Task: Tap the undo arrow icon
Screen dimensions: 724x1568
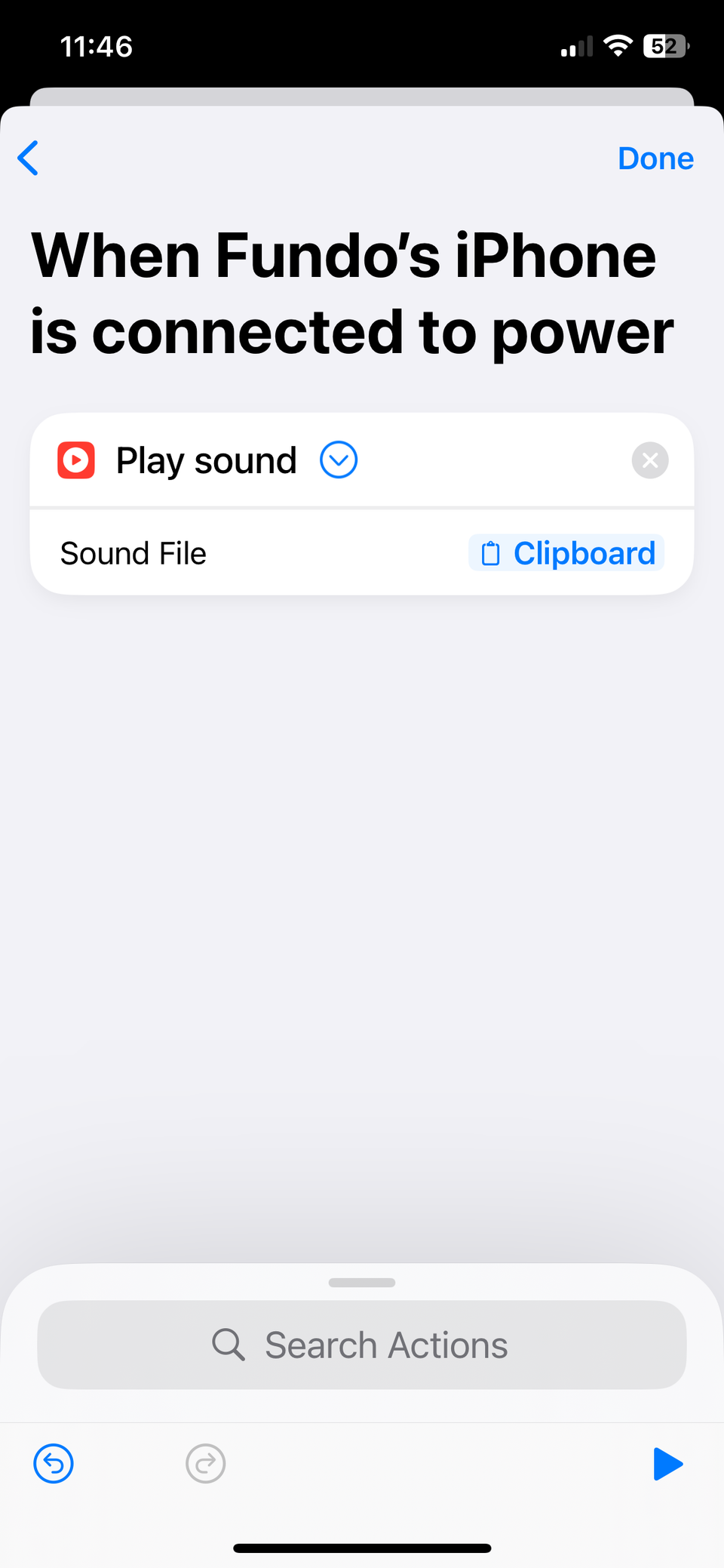Action: 53,1464
